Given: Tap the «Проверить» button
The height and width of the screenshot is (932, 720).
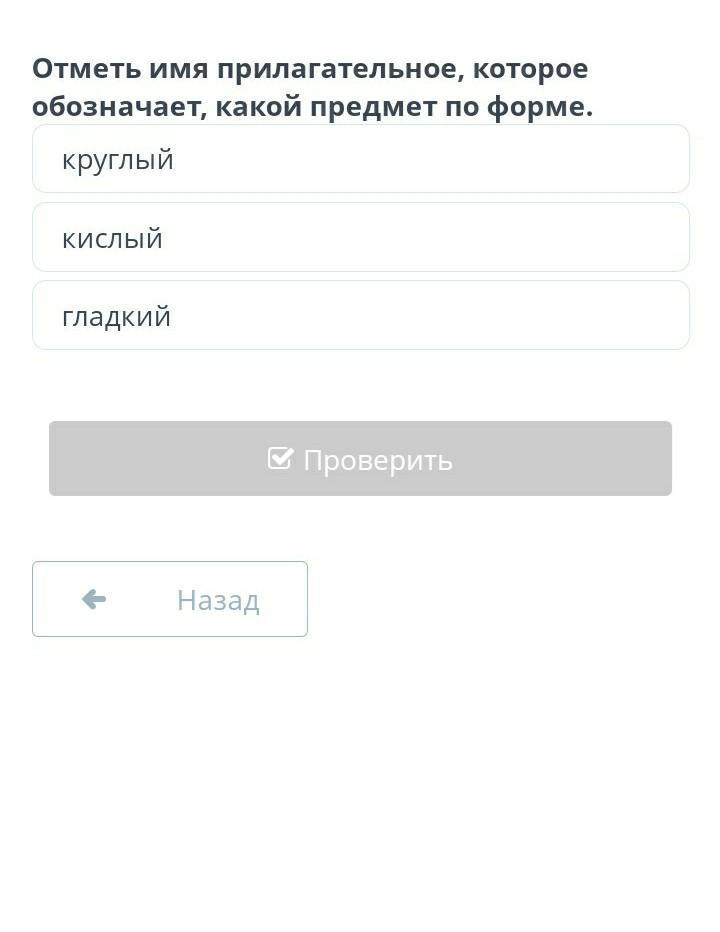Looking at the screenshot, I should 360,459.
